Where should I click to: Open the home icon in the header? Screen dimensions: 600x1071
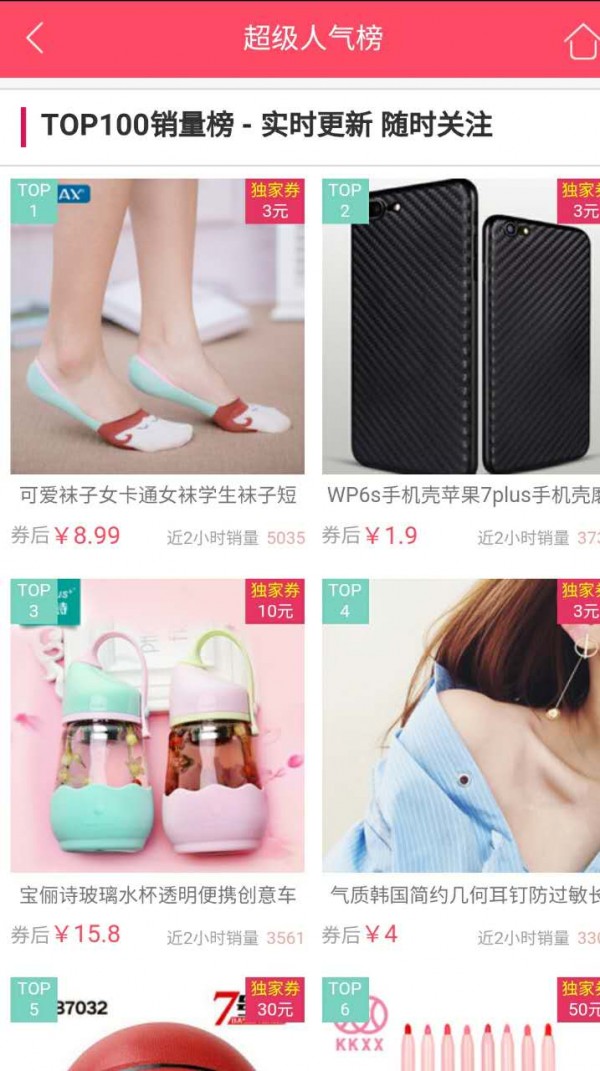click(582, 40)
